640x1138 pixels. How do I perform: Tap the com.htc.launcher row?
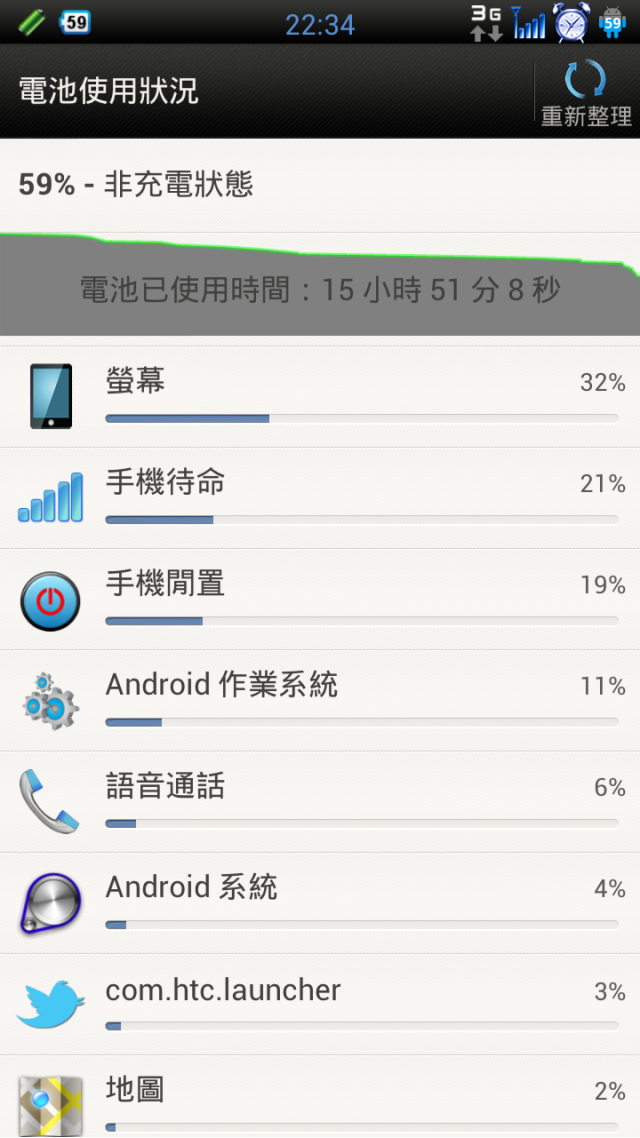[320, 1005]
